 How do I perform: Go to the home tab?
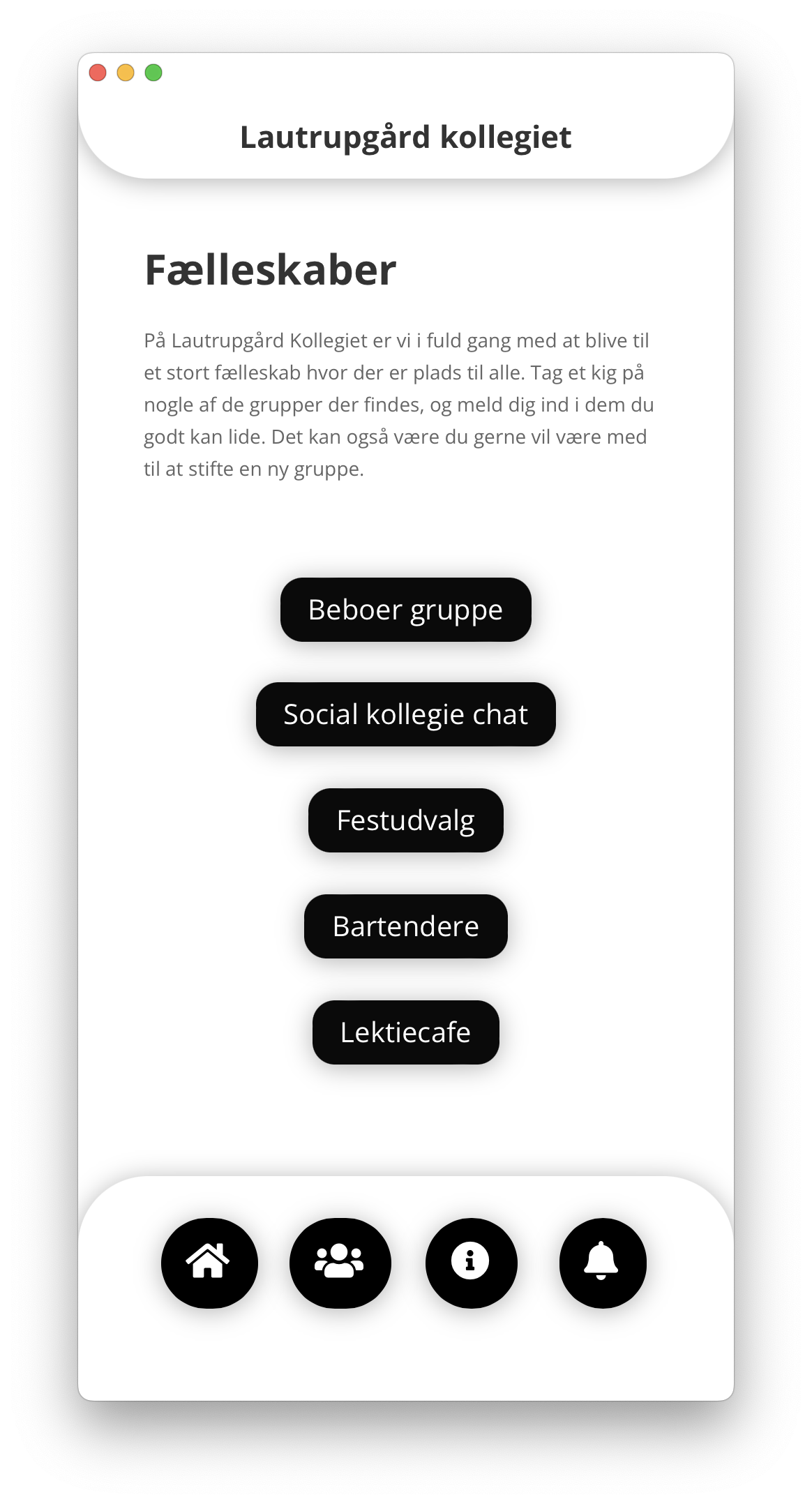click(x=209, y=1263)
